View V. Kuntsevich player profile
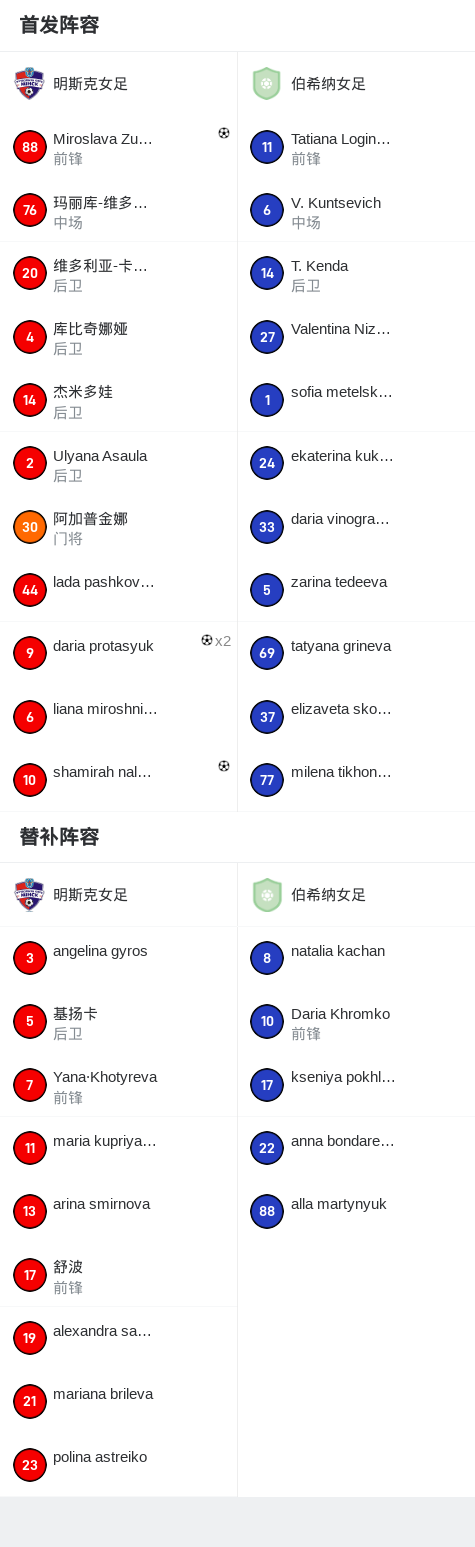Screen dimensions: 475x1547 pos(356,211)
